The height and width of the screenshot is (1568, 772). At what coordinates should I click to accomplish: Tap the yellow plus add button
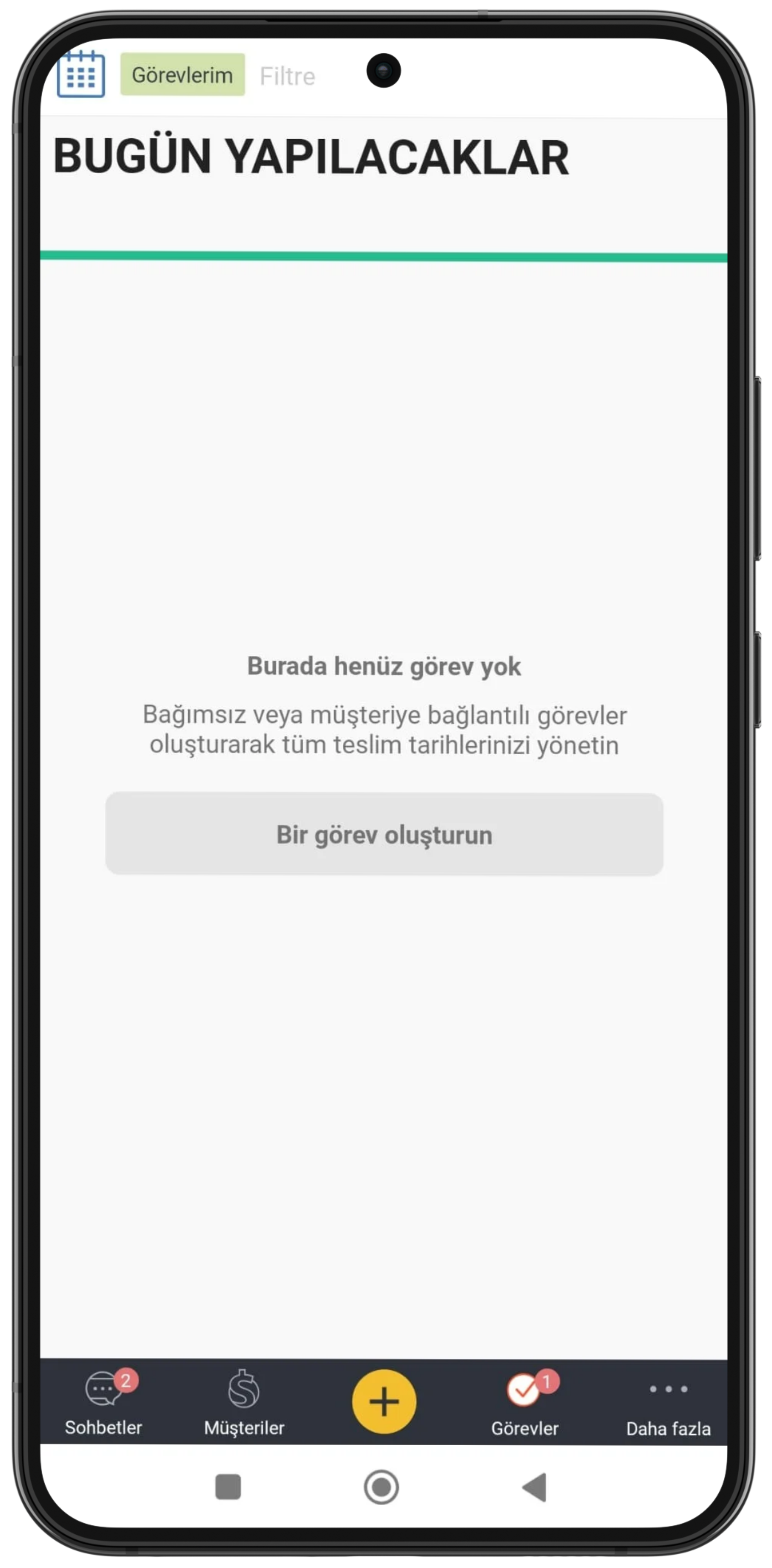(x=384, y=1401)
